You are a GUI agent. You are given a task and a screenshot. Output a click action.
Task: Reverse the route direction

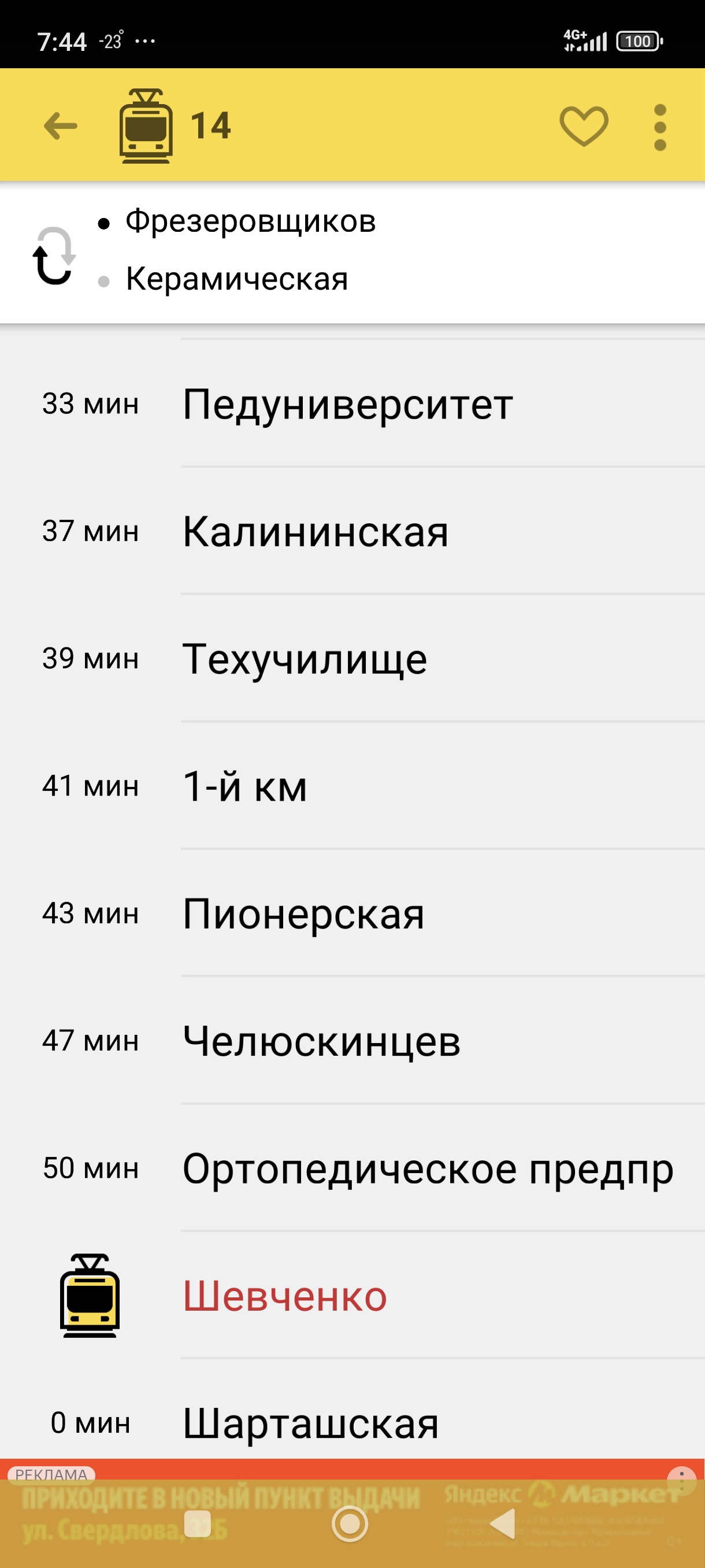pyautogui.click(x=54, y=255)
